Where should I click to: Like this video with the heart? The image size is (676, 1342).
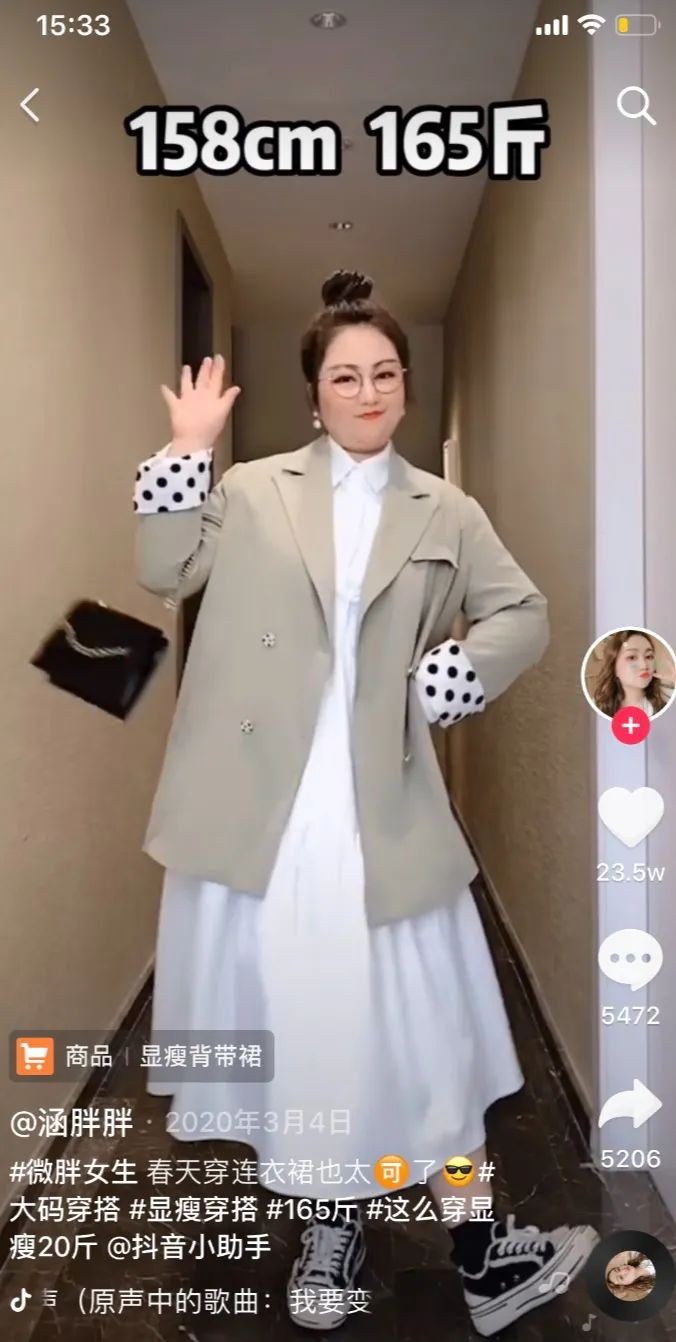click(x=630, y=816)
